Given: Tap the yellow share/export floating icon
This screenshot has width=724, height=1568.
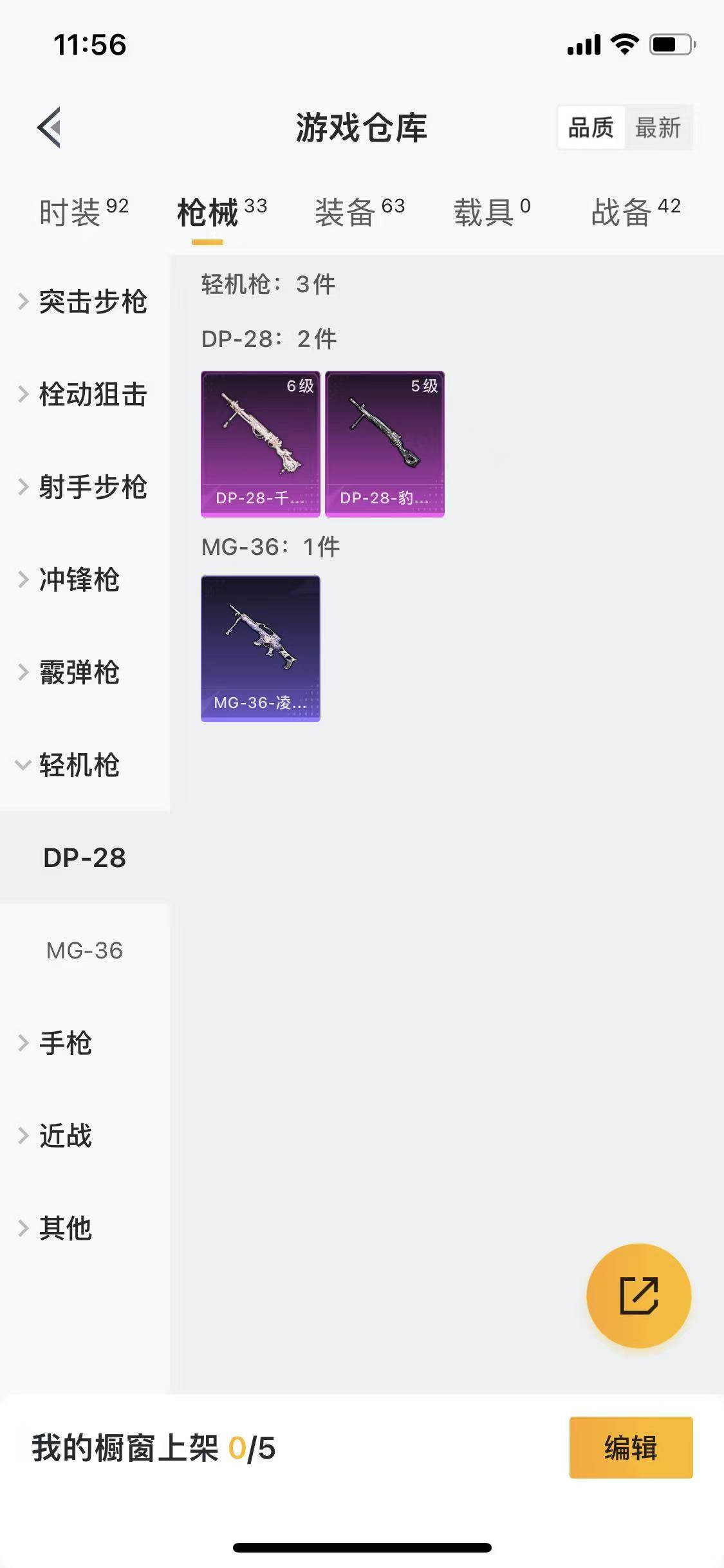Looking at the screenshot, I should point(638,1296).
